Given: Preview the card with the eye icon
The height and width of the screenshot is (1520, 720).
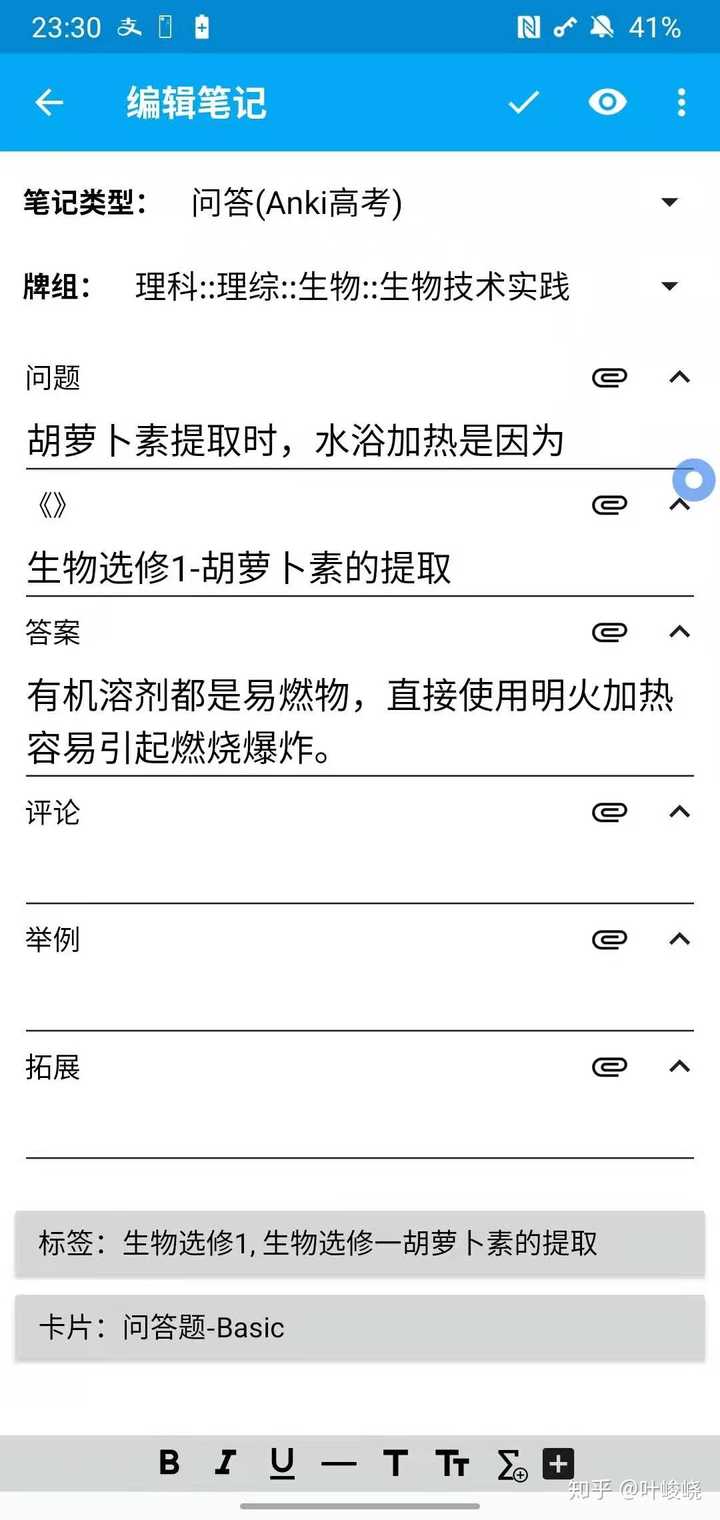Looking at the screenshot, I should point(607,103).
